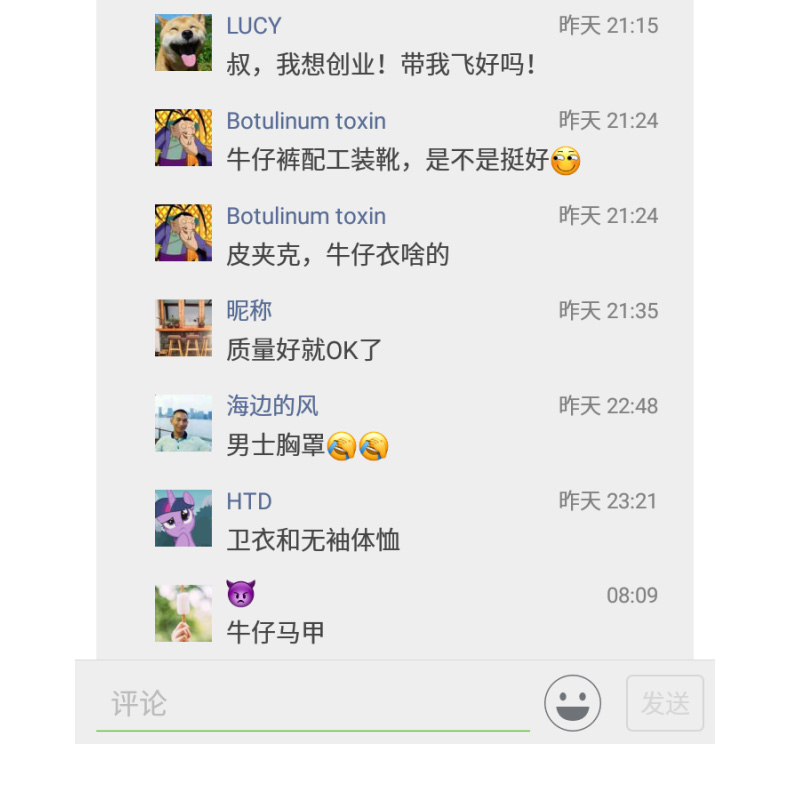Tap the username 昵称
This screenshot has height=809, width=790.
click(249, 311)
